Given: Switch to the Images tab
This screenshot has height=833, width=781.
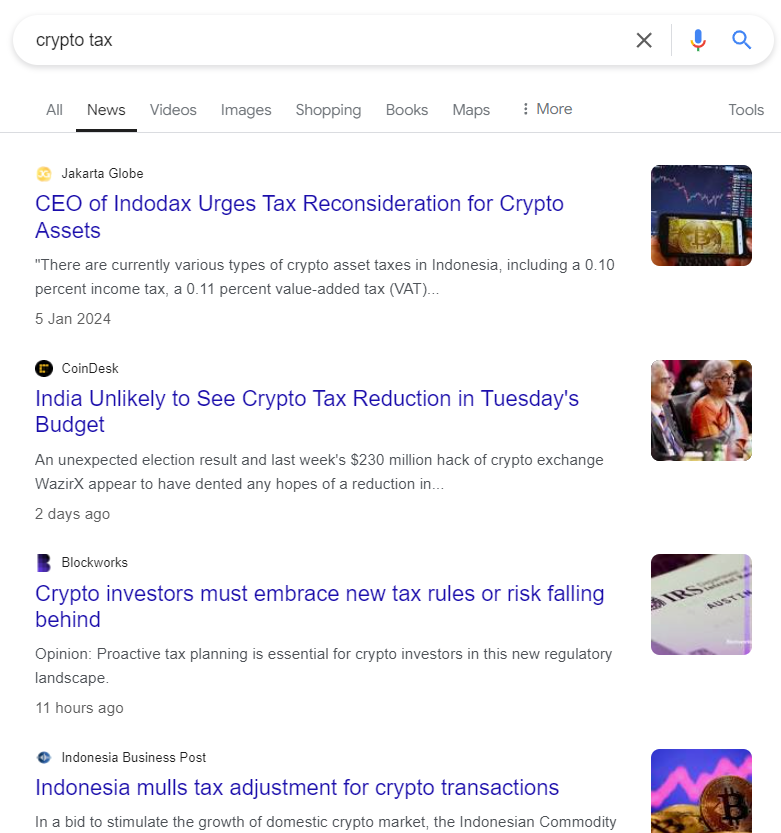Looking at the screenshot, I should (246, 110).
